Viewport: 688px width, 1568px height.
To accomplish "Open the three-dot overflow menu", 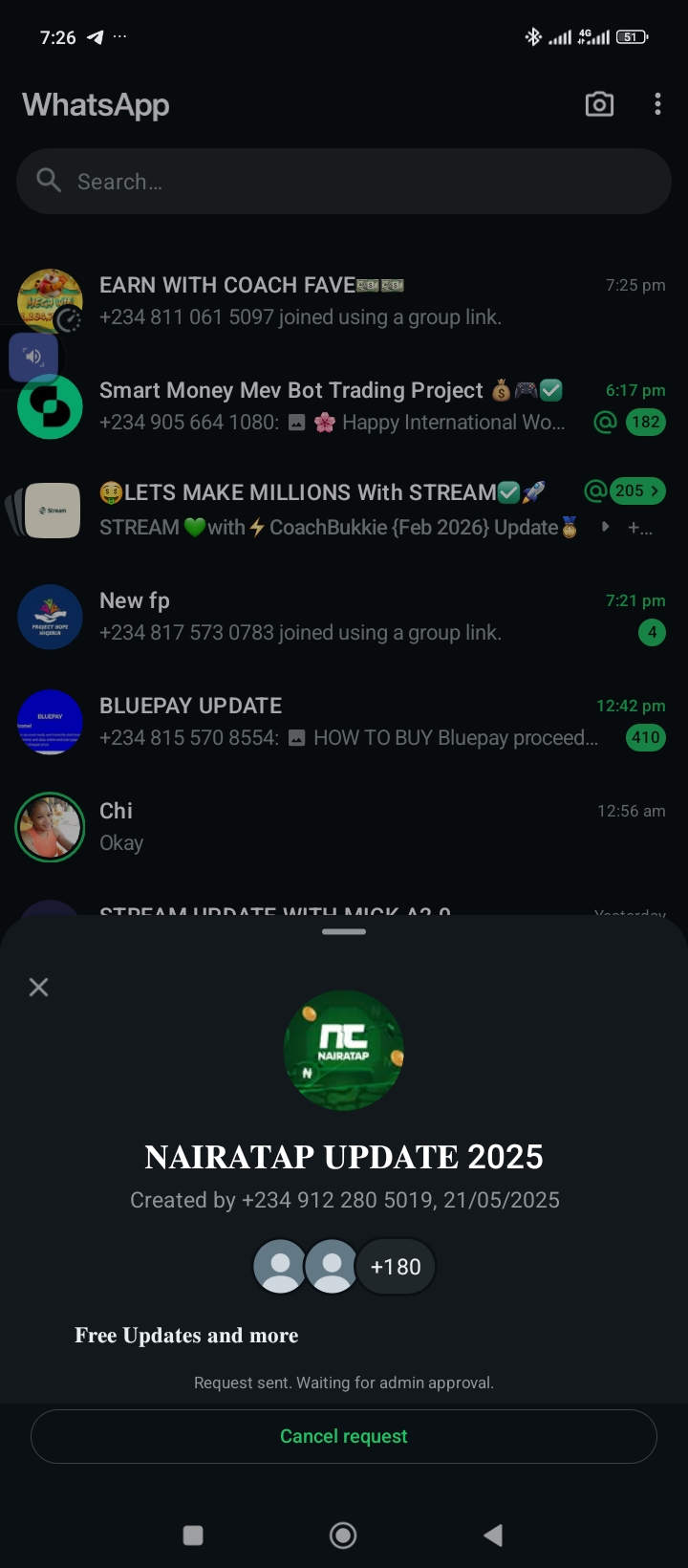I will [x=657, y=104].
